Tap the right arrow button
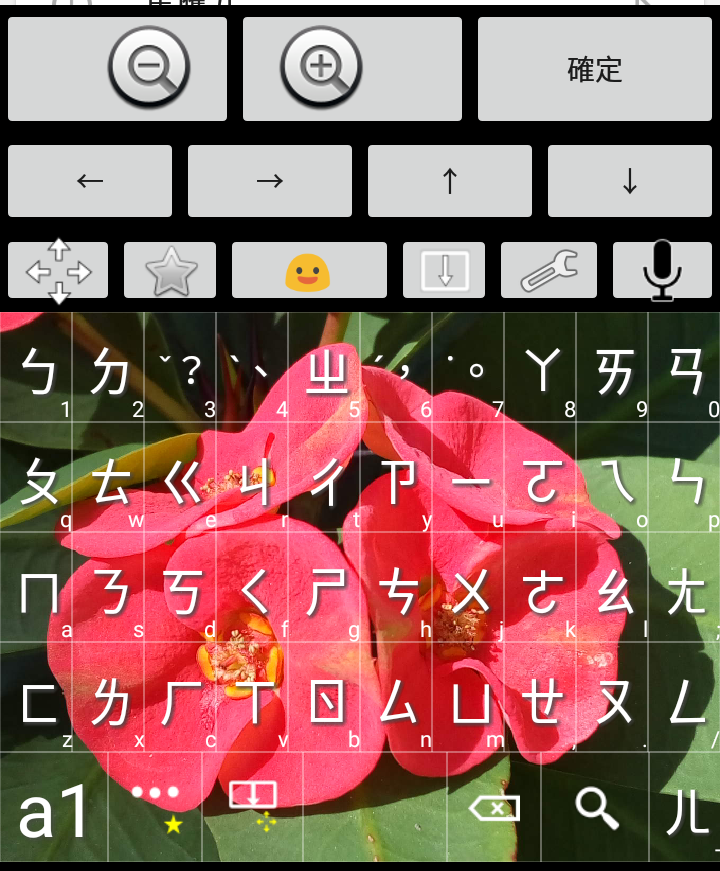This screenshot has height=871, width=720. 270,181
